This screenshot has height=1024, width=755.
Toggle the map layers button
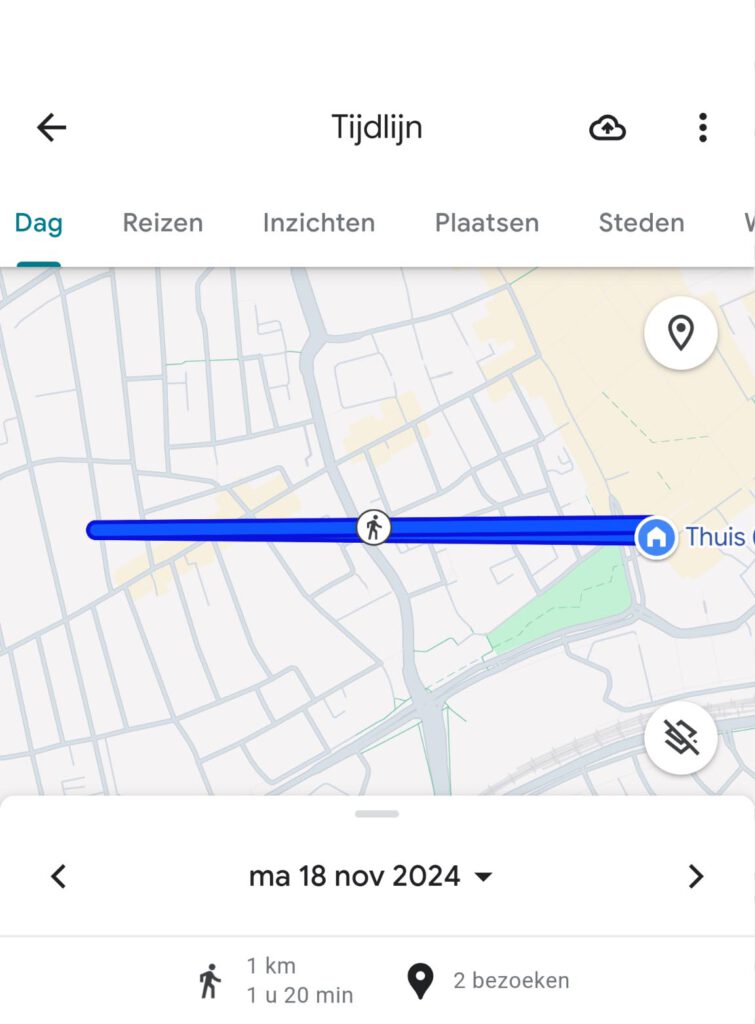tap(680, 738)
